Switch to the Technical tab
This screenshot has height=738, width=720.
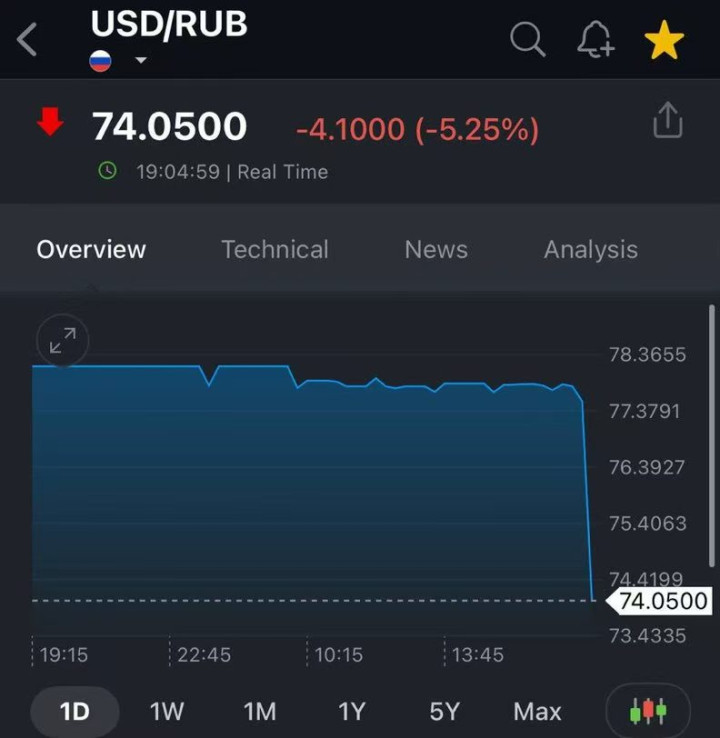[274, 249]
